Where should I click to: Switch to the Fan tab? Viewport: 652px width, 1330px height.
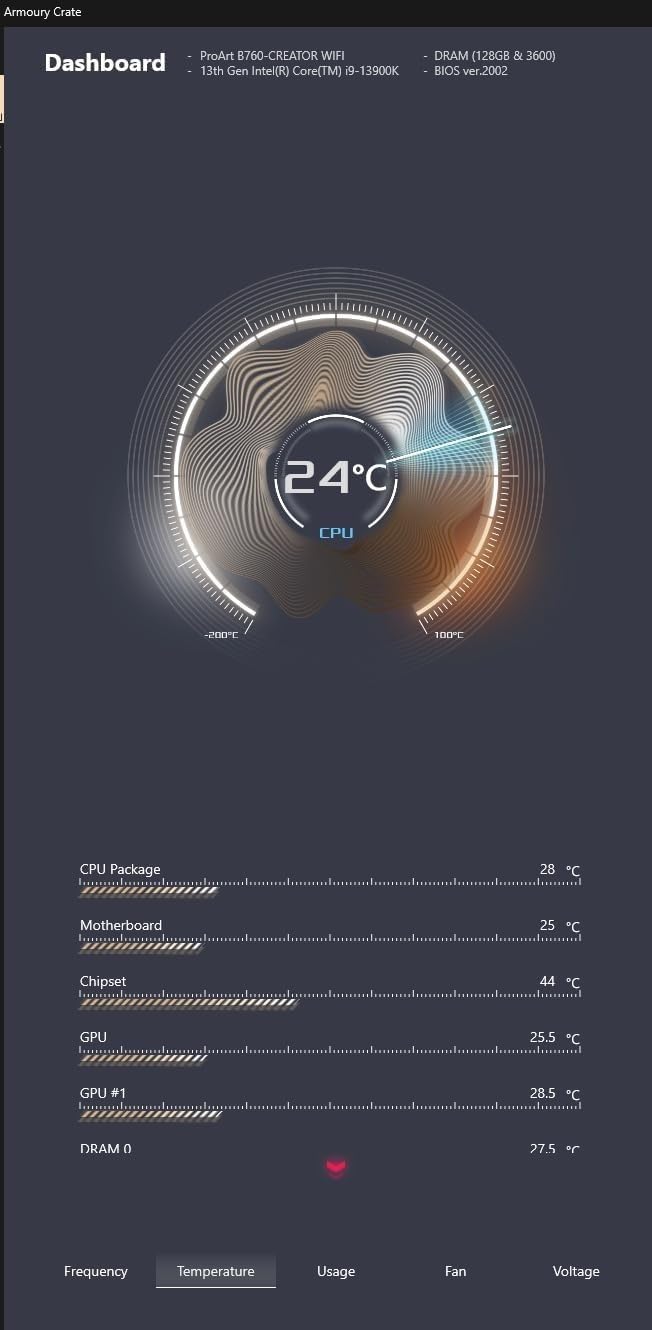tap(455, 1271)
